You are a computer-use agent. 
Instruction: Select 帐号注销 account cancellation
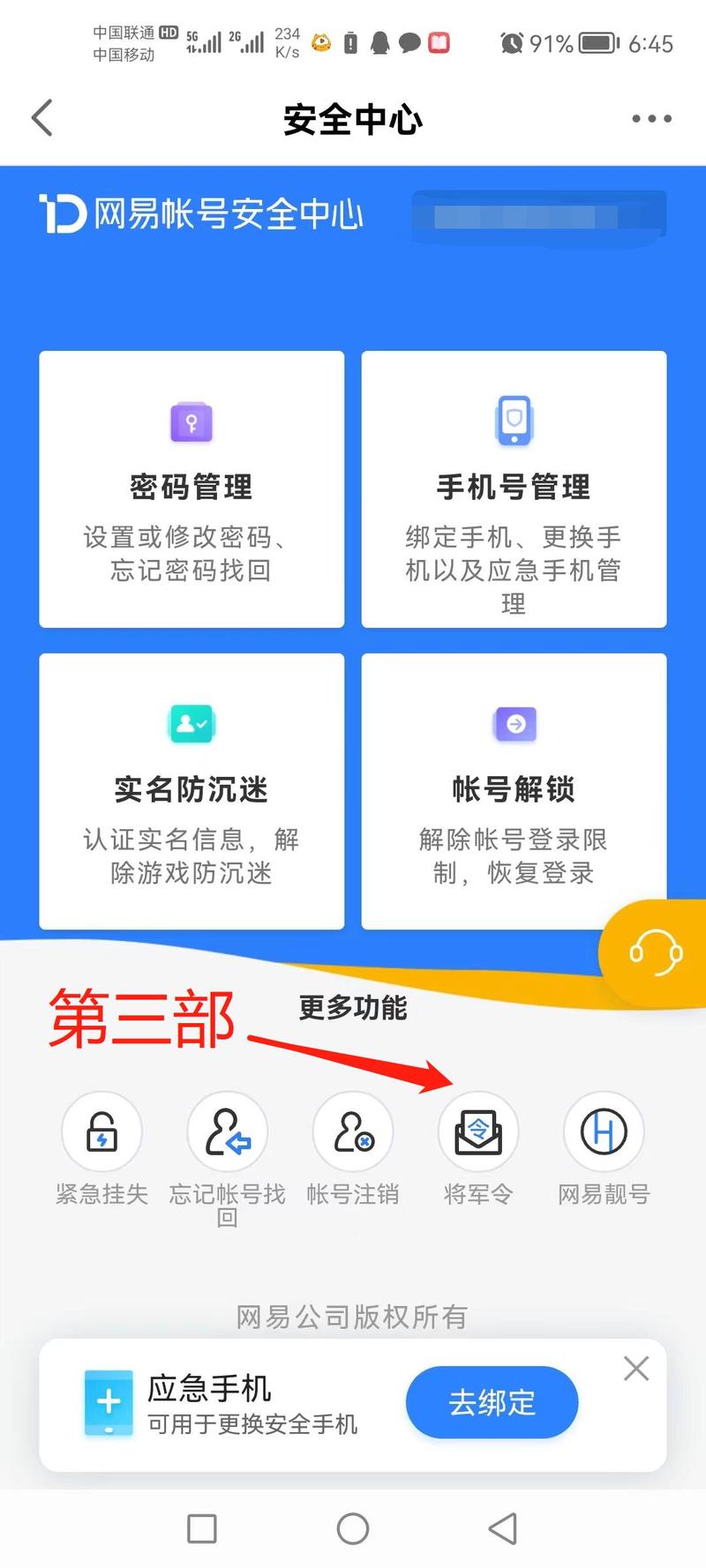352,1131
